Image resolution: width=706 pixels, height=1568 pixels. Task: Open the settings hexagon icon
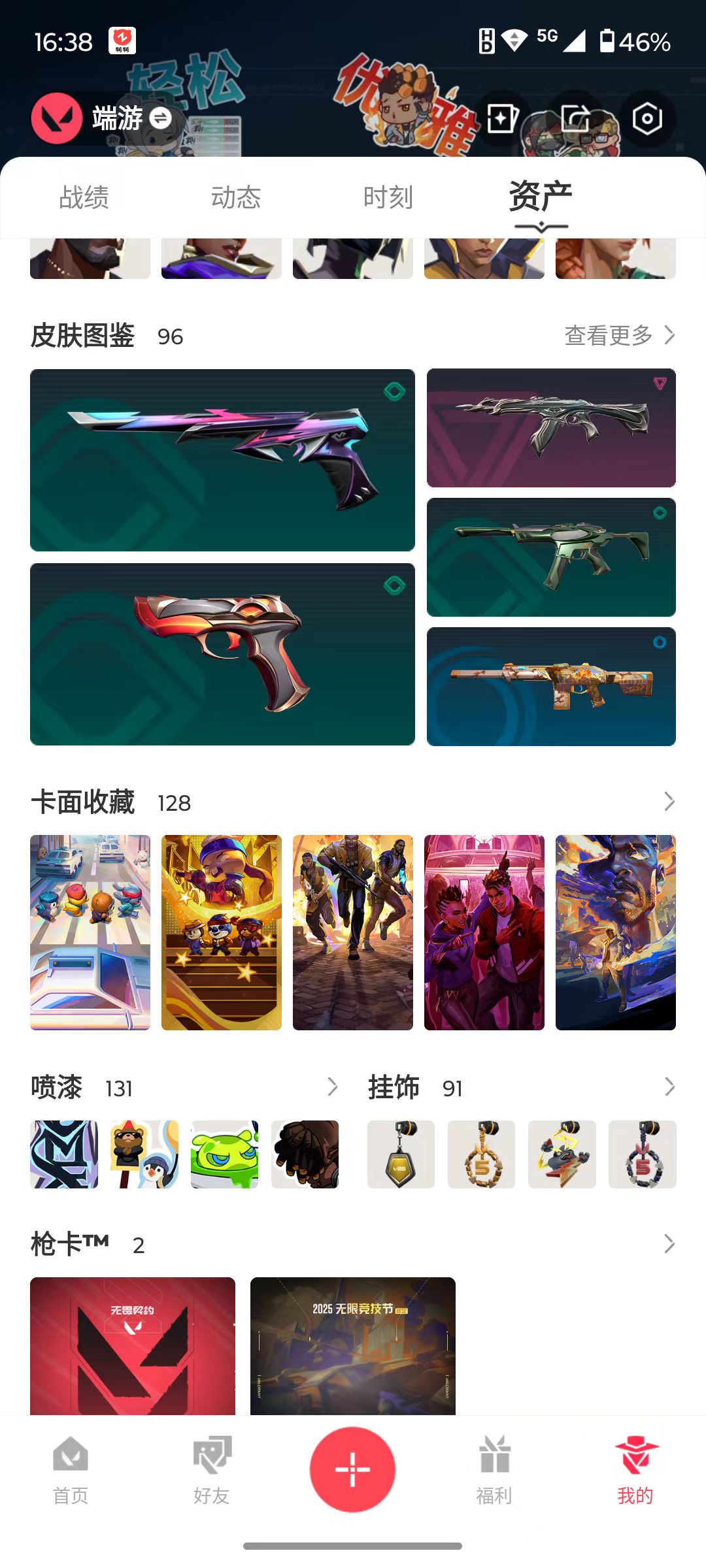pos(647,119)
